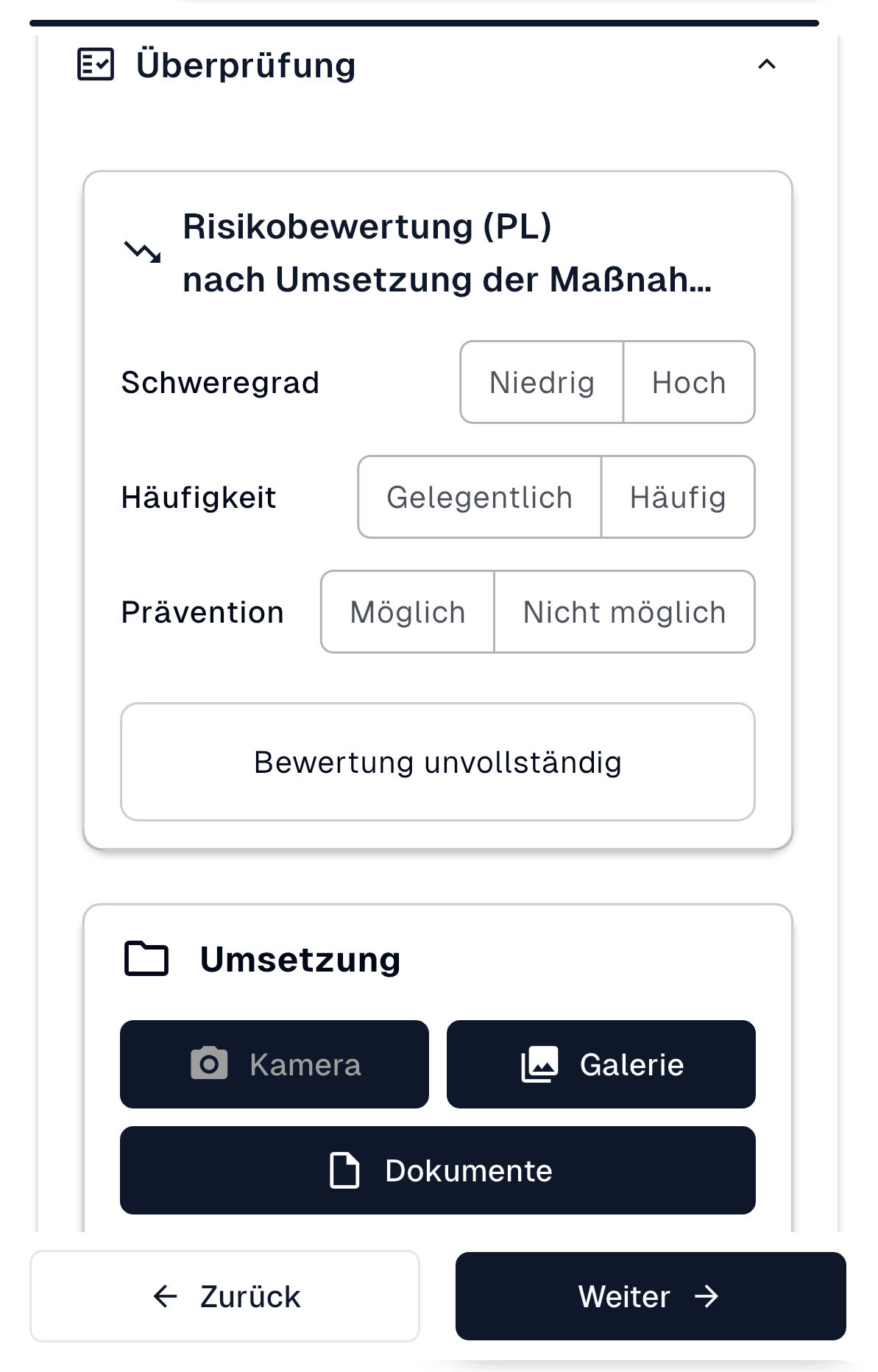
Task: Click the checklist icon beside Überprüfung
Action: (x=94, y=64)
